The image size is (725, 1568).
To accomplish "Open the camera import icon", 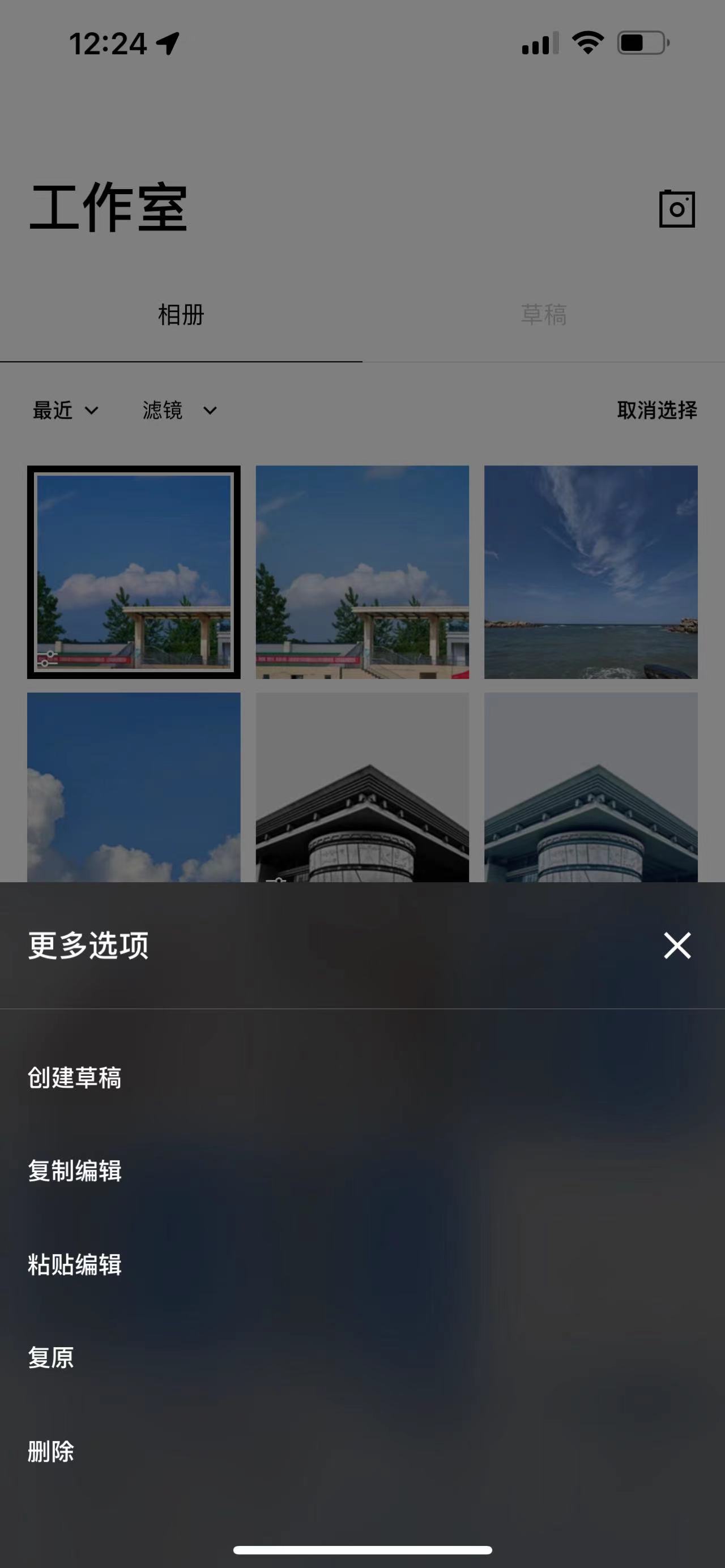I will 677,208.
